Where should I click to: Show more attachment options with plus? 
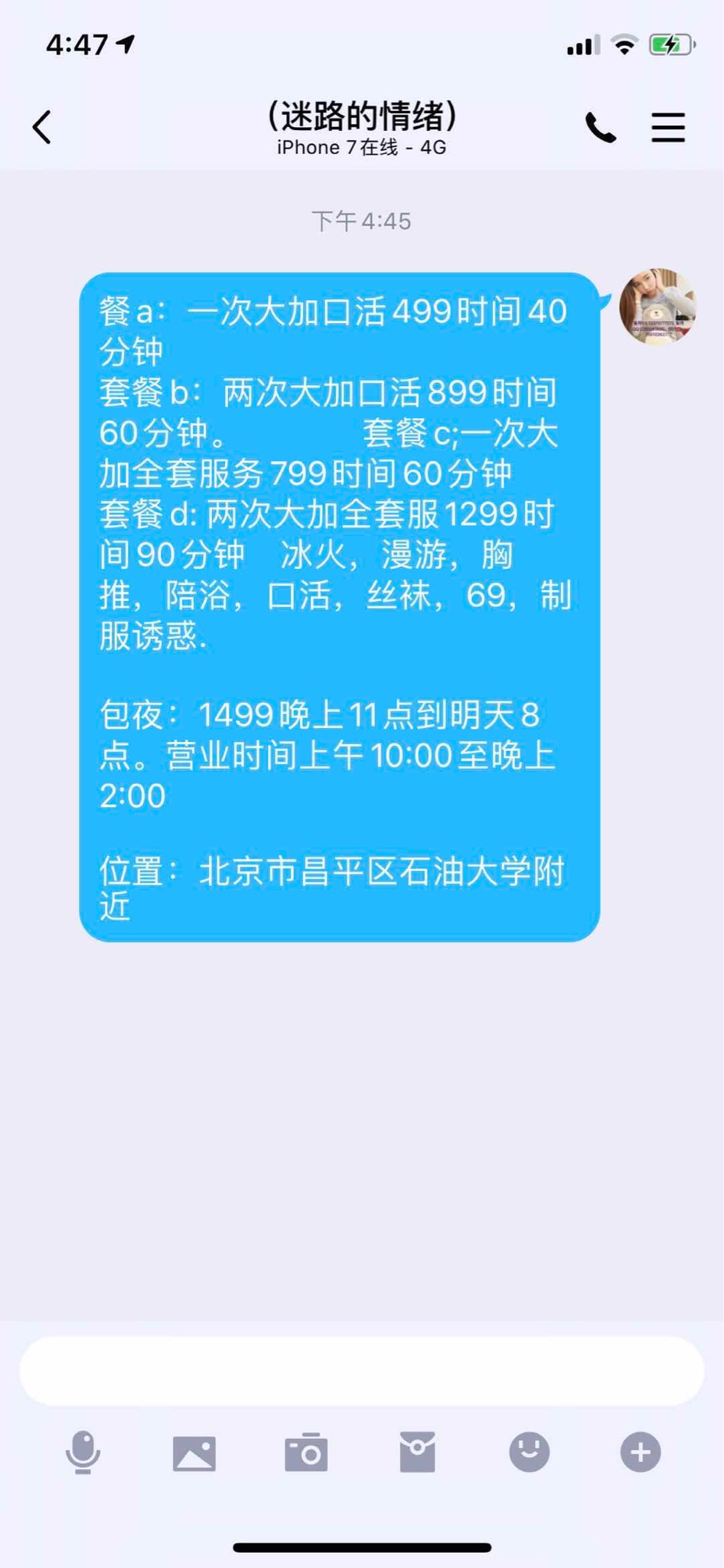point(641,1452)
